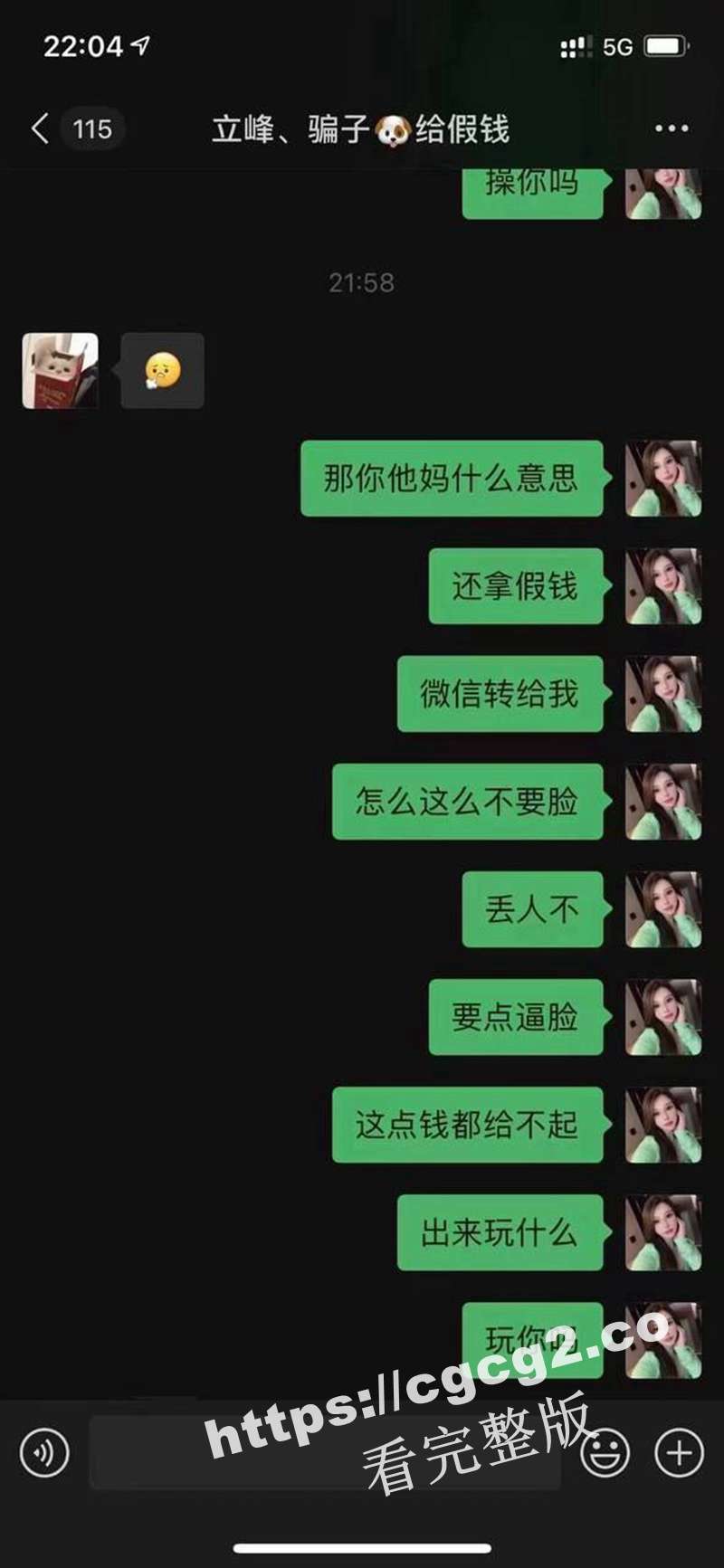Go back to the chat list
Screen dimensions: 724x1568
(x=41, y=128)
